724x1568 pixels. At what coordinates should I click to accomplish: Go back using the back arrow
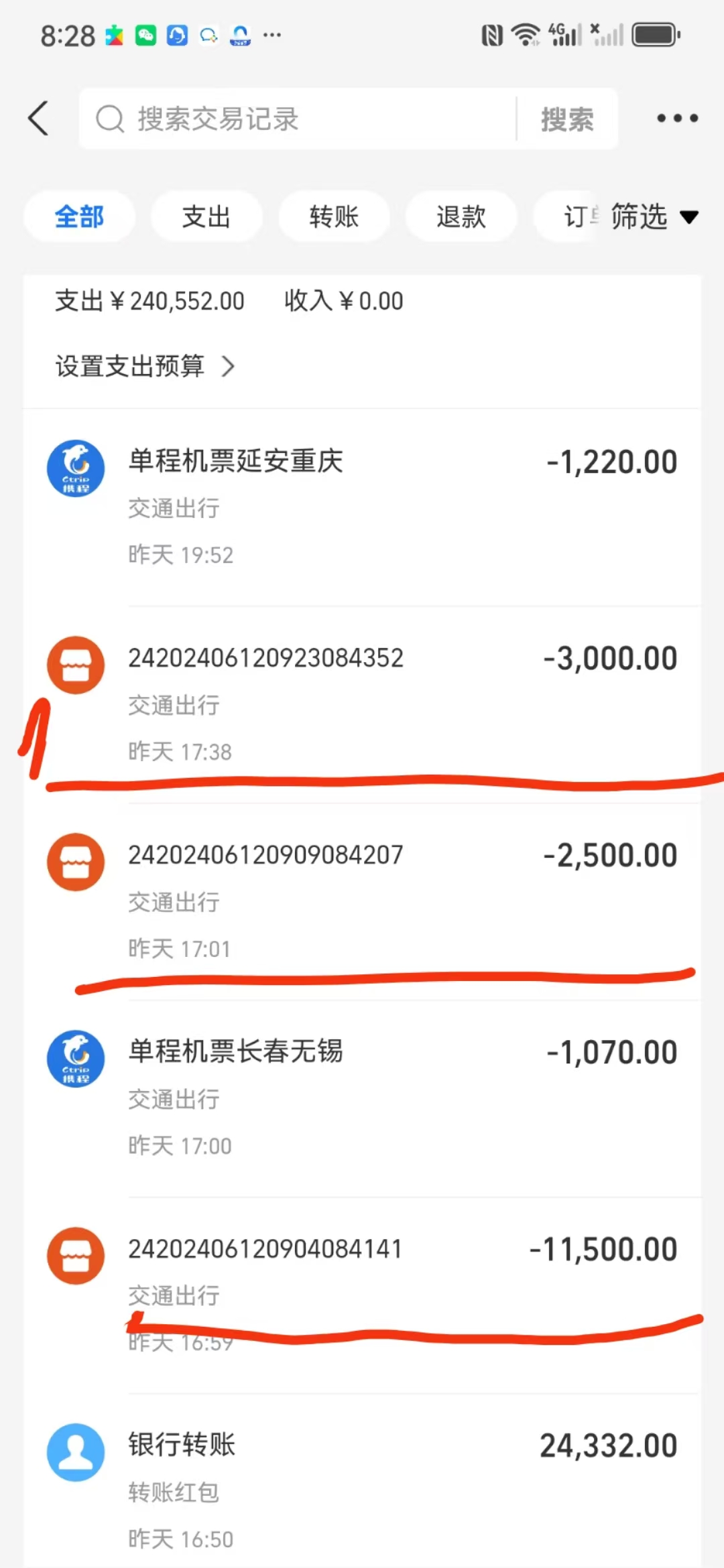pos(39,119)
